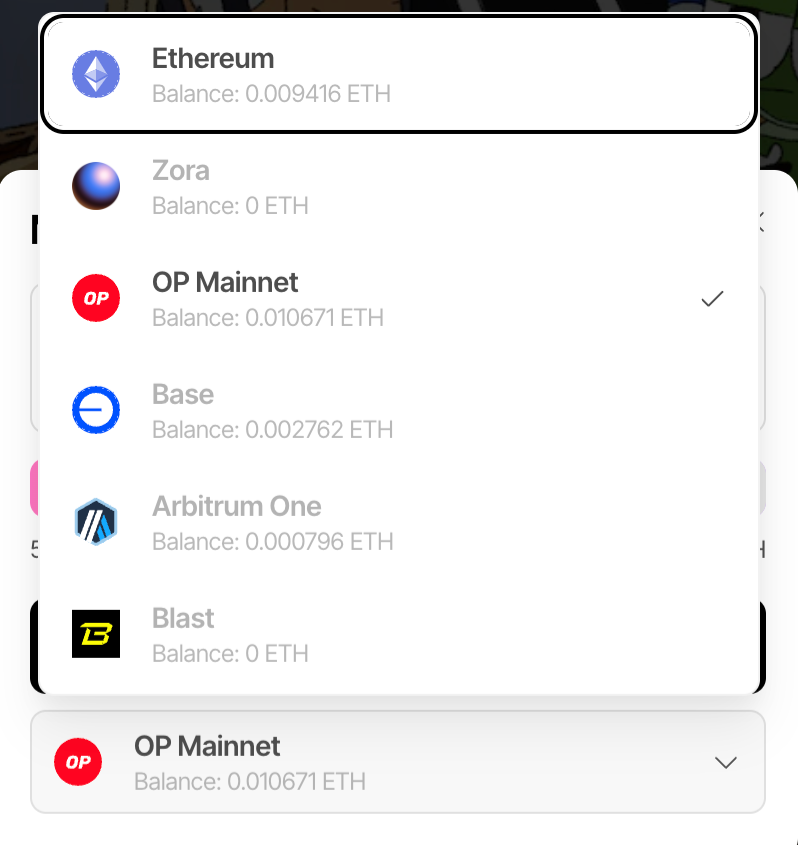798x846 pixels.
Task: Switch to the Base network
Action: 396,411
